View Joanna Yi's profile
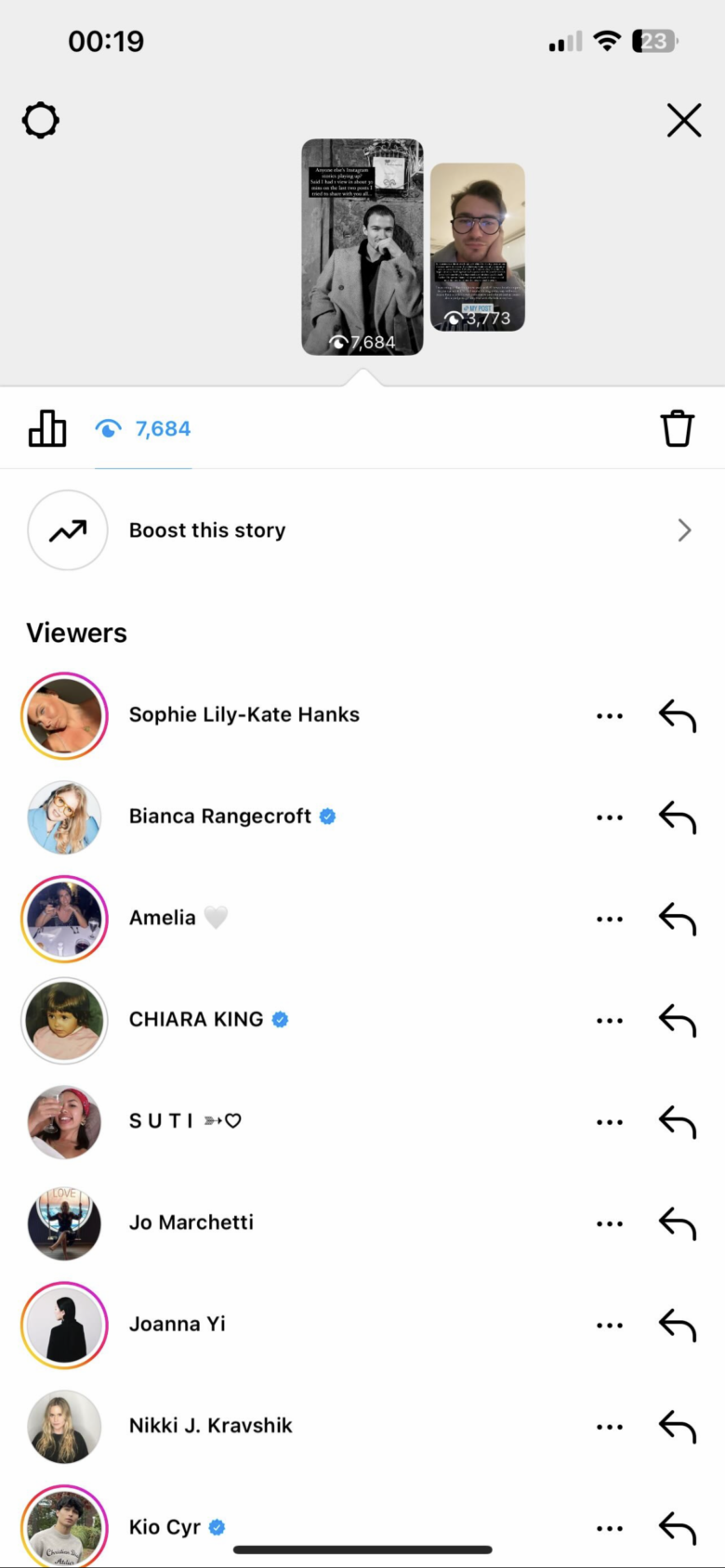 coord(177,1324)
